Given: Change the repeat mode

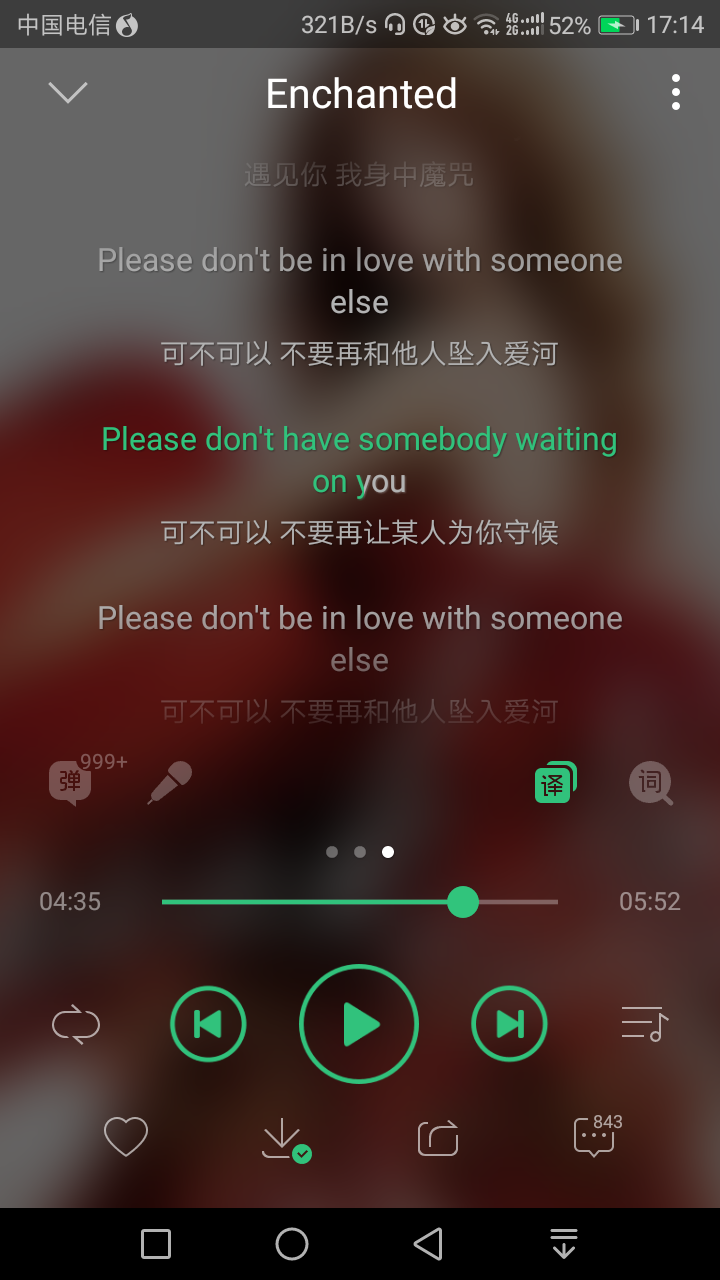Looking at the screenshot, I should click(x=76, y=1024).
